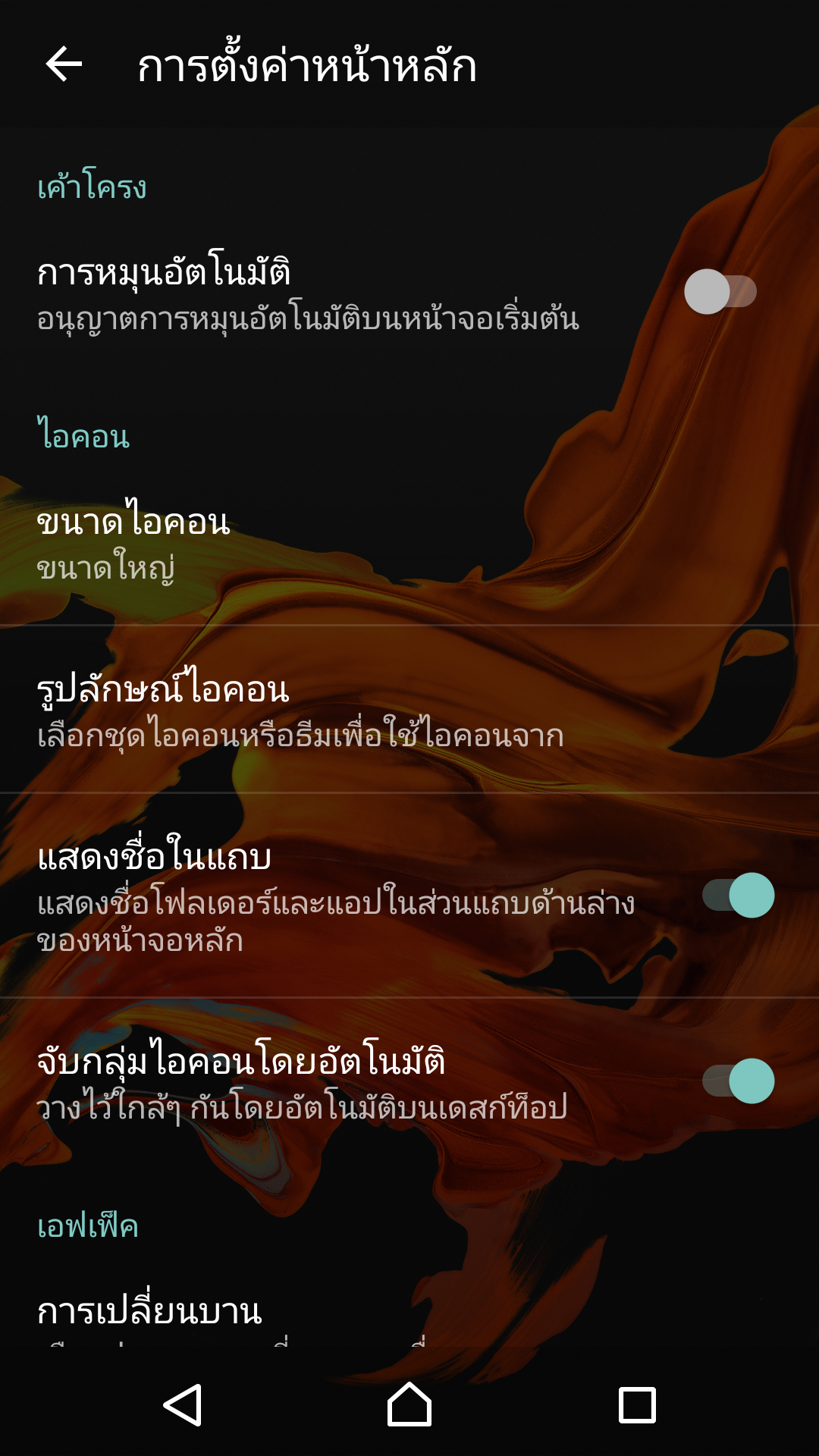Open the การเปลี่ยนบาน setting

(409, 1312)
